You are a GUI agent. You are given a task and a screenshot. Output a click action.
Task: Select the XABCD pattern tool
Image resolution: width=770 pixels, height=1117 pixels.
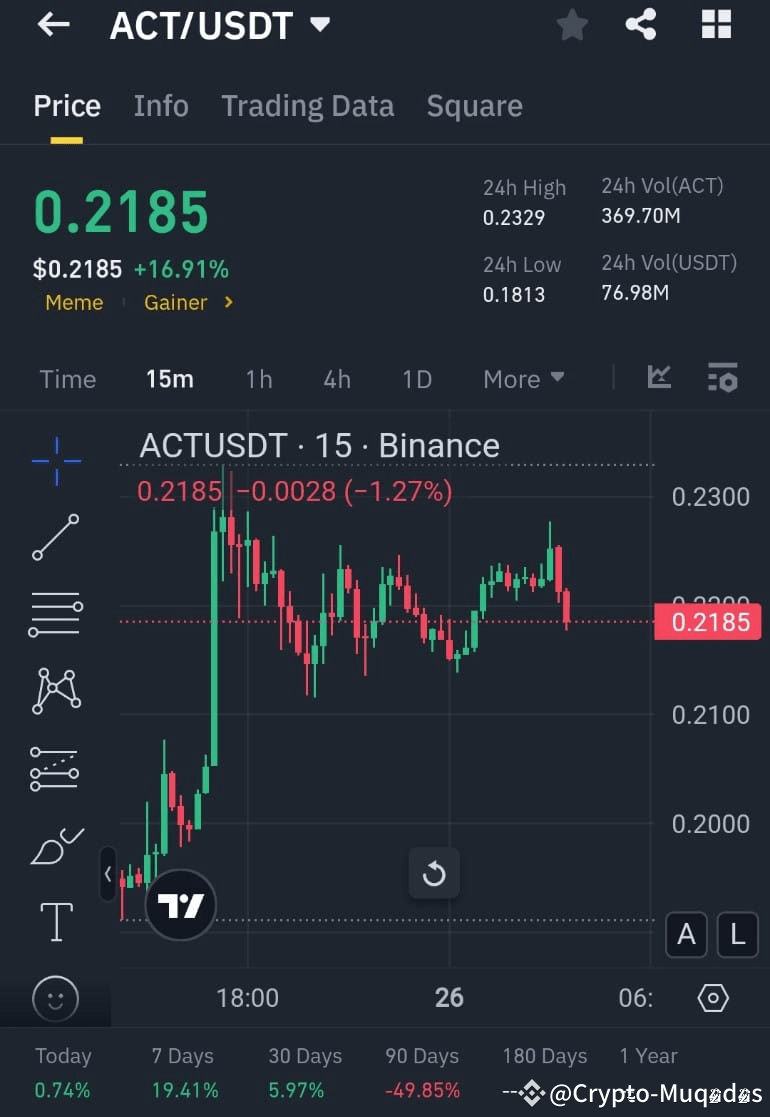coord(54,690)
